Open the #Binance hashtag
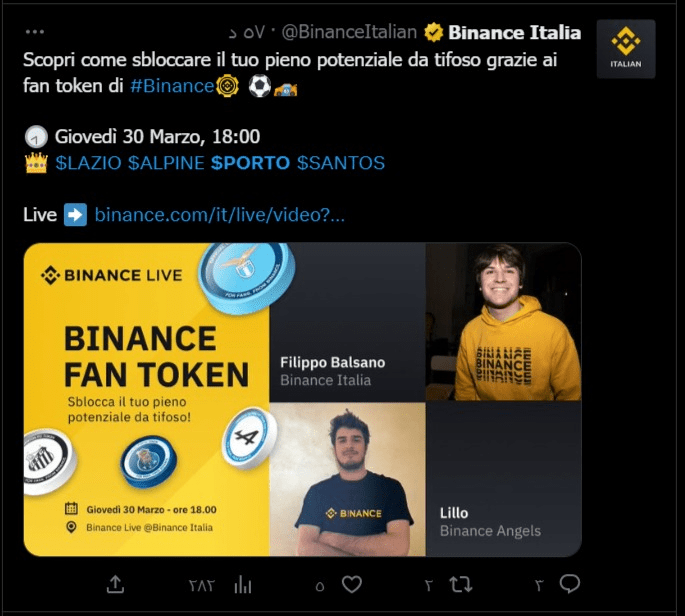 coord(172,87)
